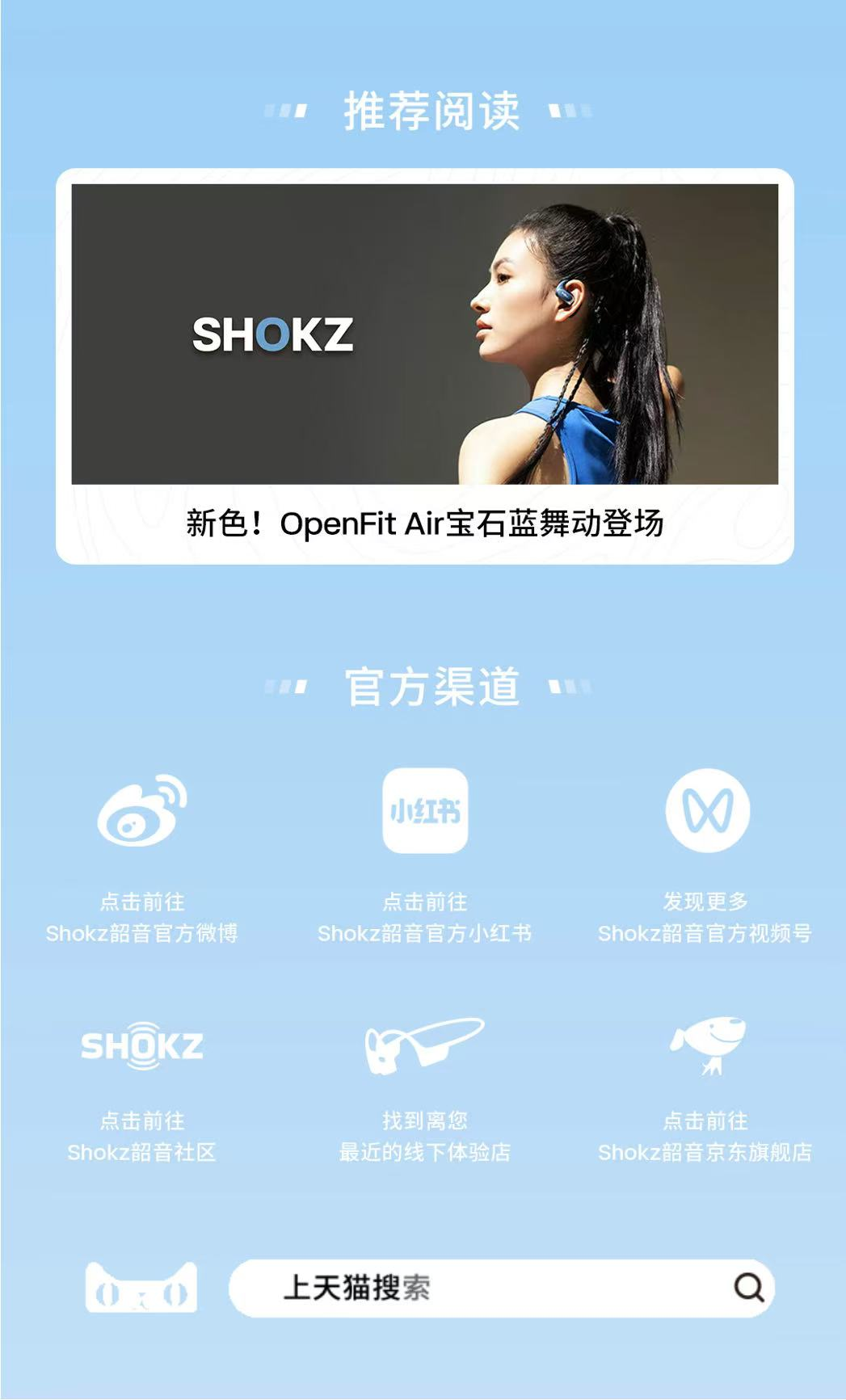Go to Shokz韶音京东旗舰店
Screen dimensions: 846x1400
tap(705, 1091)
